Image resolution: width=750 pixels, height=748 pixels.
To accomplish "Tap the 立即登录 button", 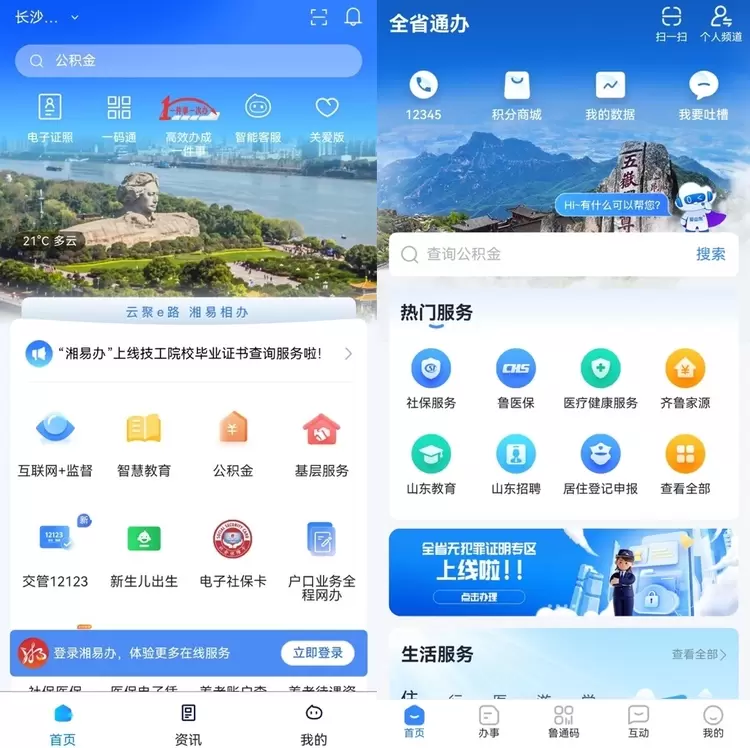I will [x=317, y=653].
